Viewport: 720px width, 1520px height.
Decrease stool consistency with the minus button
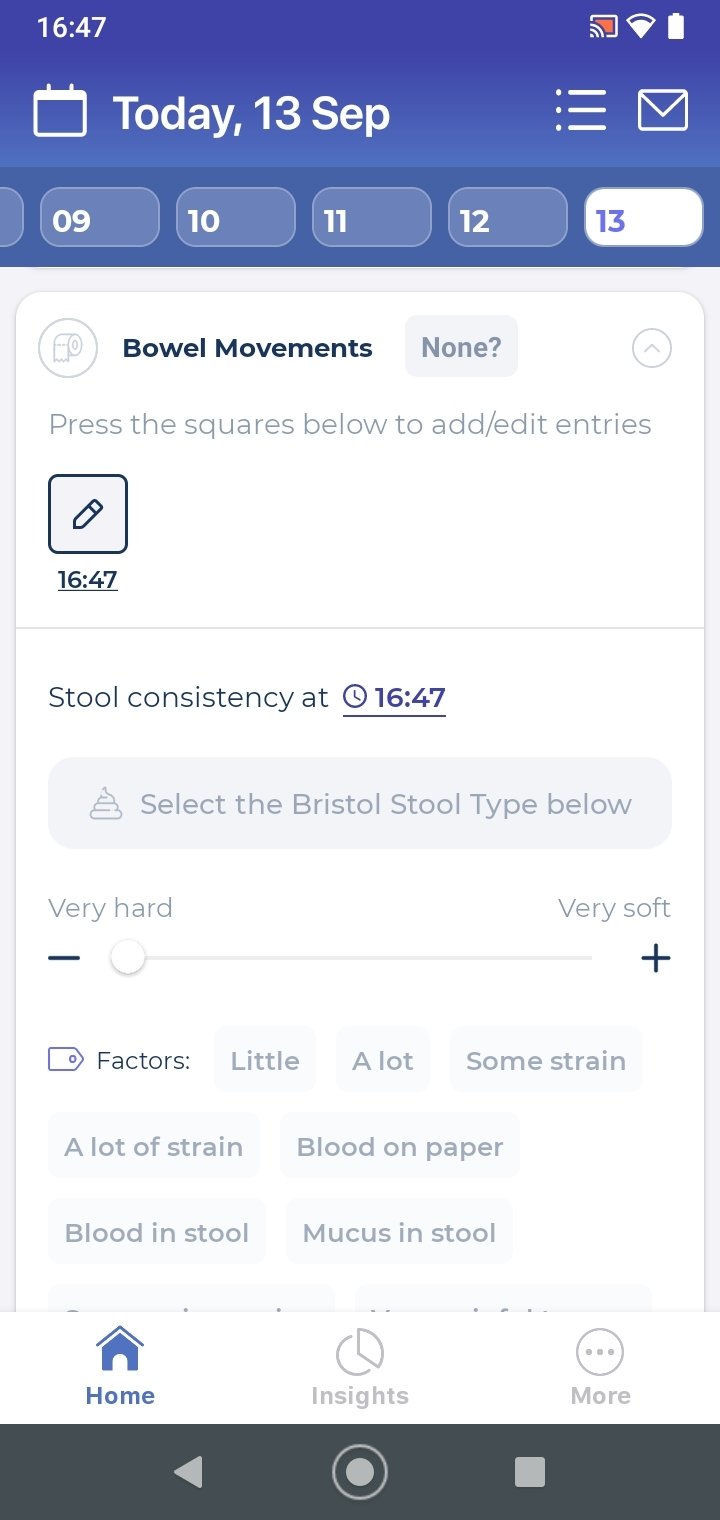tap(64, 959)
